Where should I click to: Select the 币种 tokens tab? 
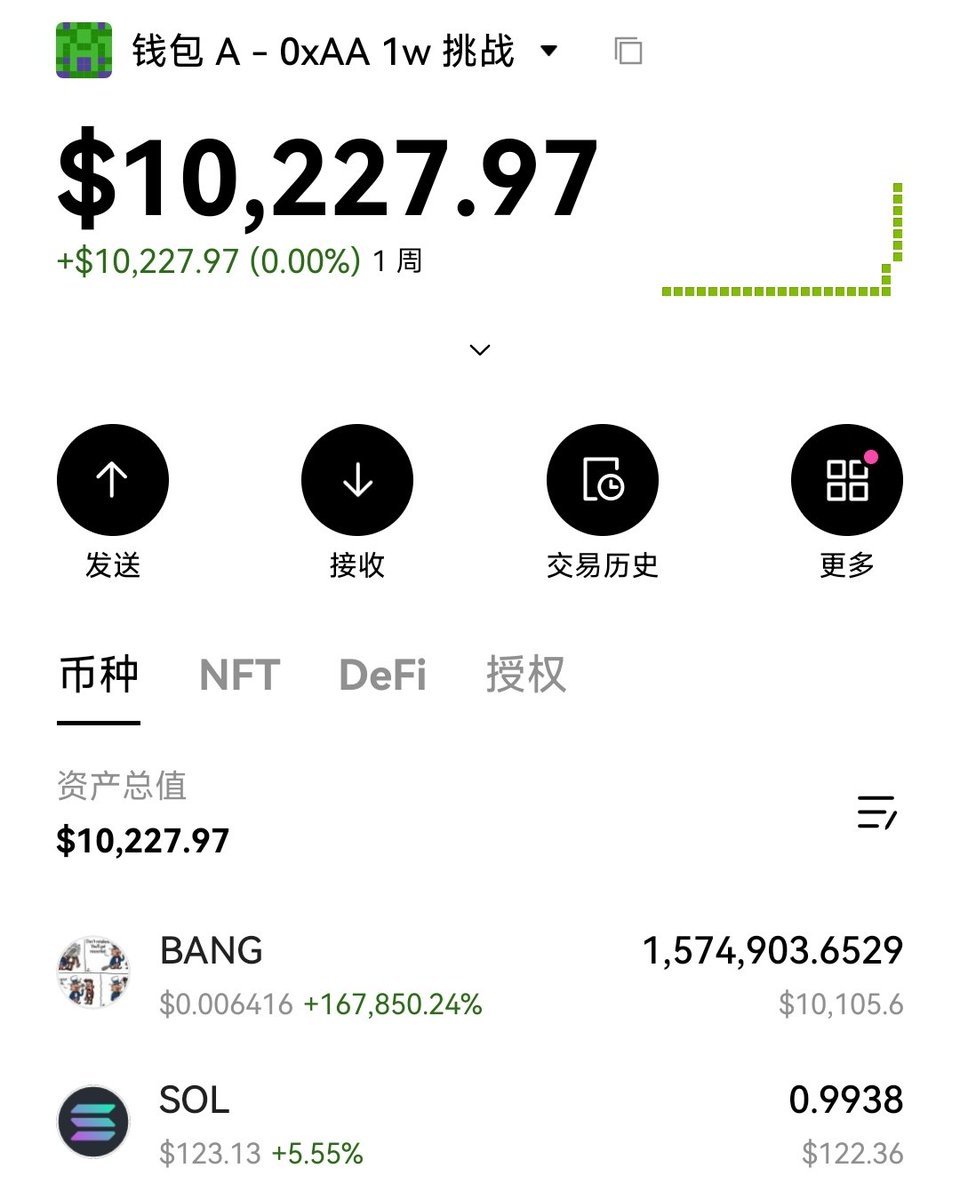[98, 675]
